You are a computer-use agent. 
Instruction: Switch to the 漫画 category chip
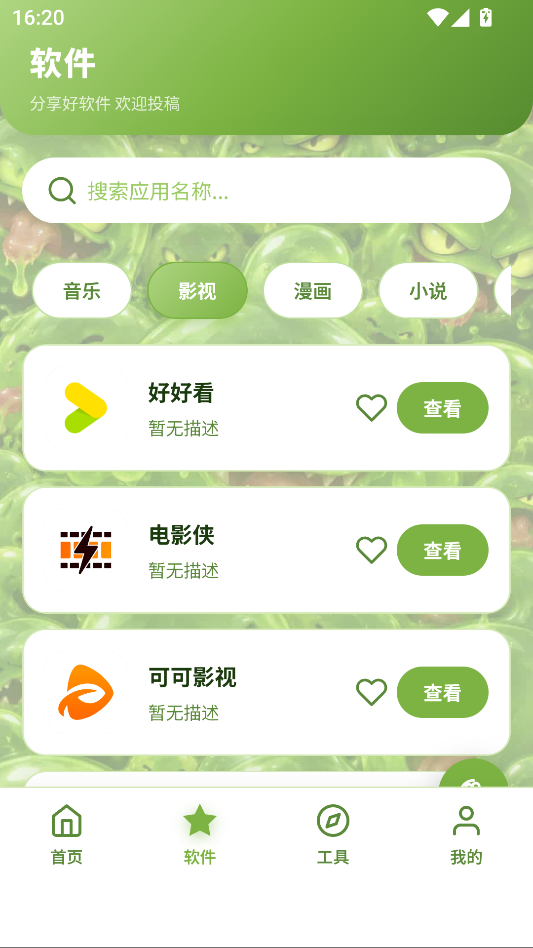click(x=312, y=291)
